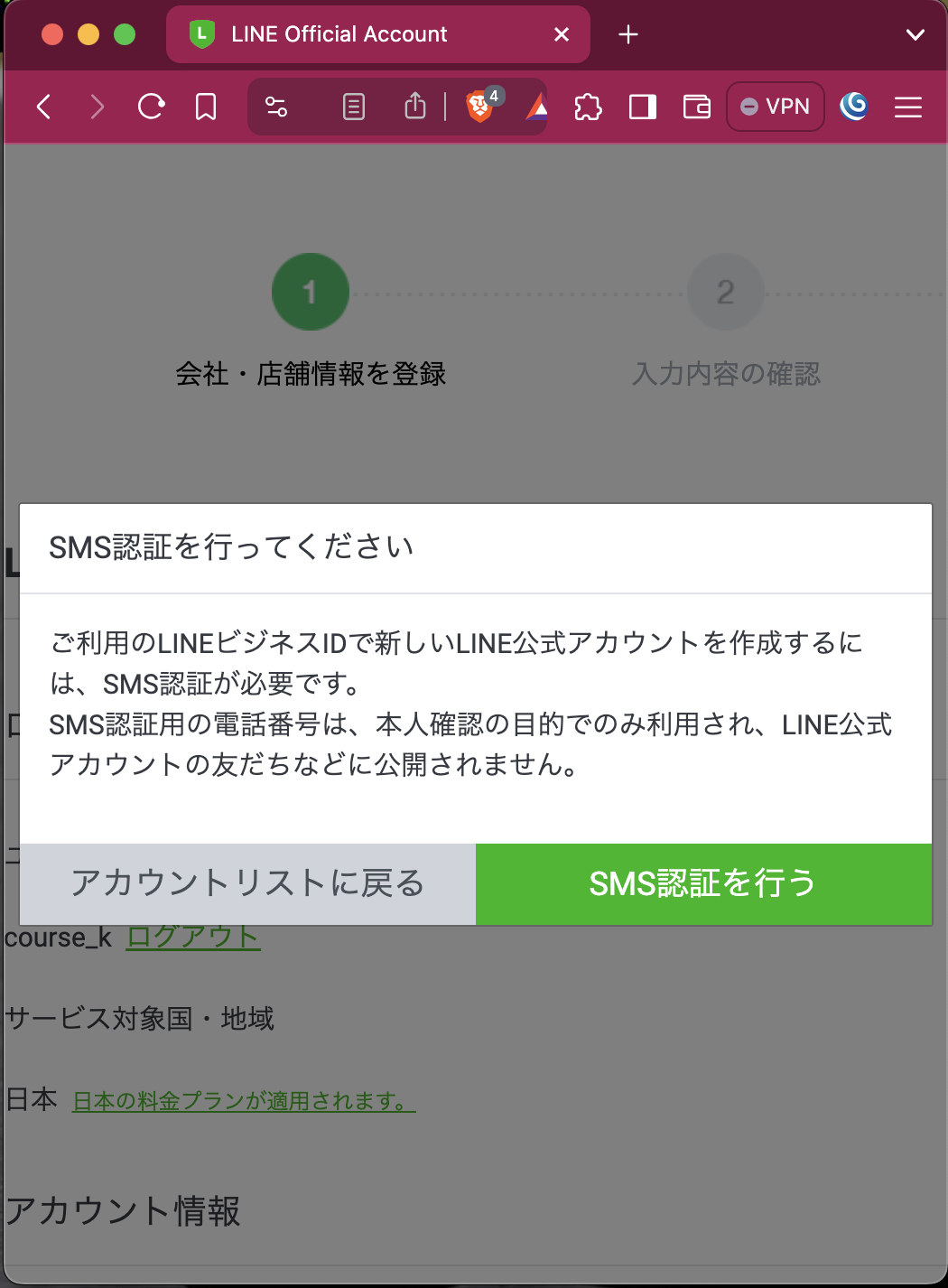This screenshot has height=1288, width=948.
Task: Open the extensions puzzle icon
Action: 588,107
